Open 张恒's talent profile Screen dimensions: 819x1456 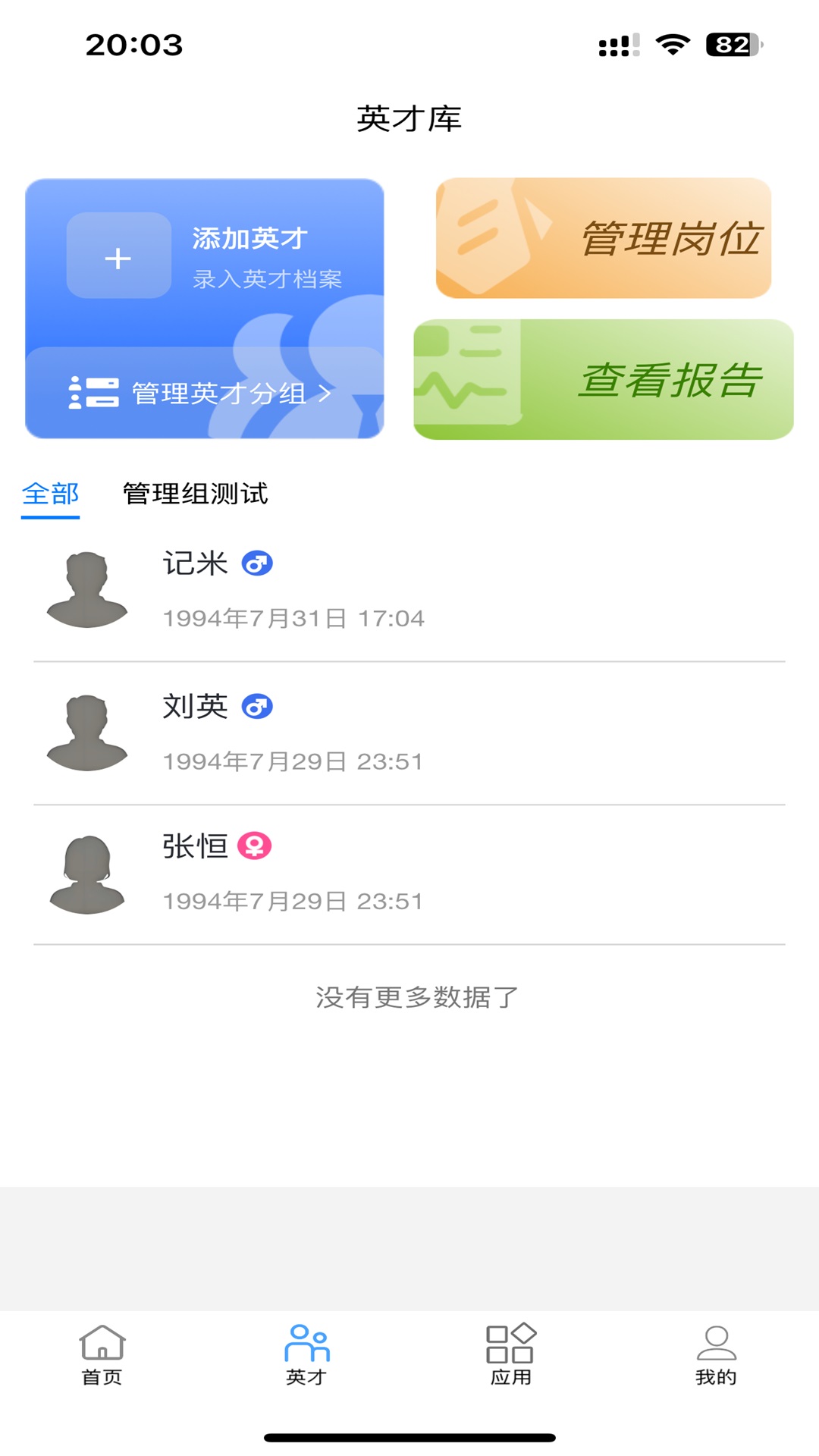click(x=409, y=874)
